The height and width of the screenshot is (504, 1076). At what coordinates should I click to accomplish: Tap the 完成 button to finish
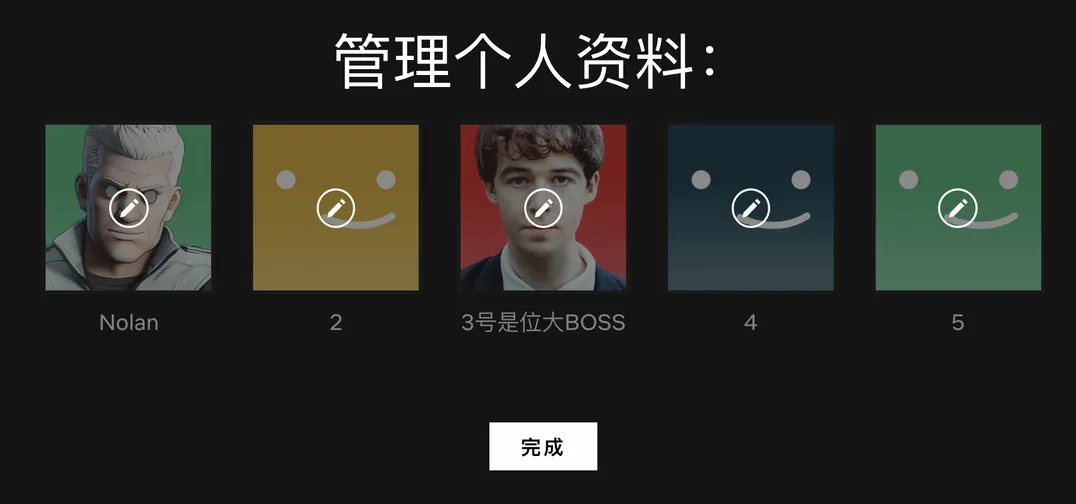pyautogui.click(x=543, y=447)
